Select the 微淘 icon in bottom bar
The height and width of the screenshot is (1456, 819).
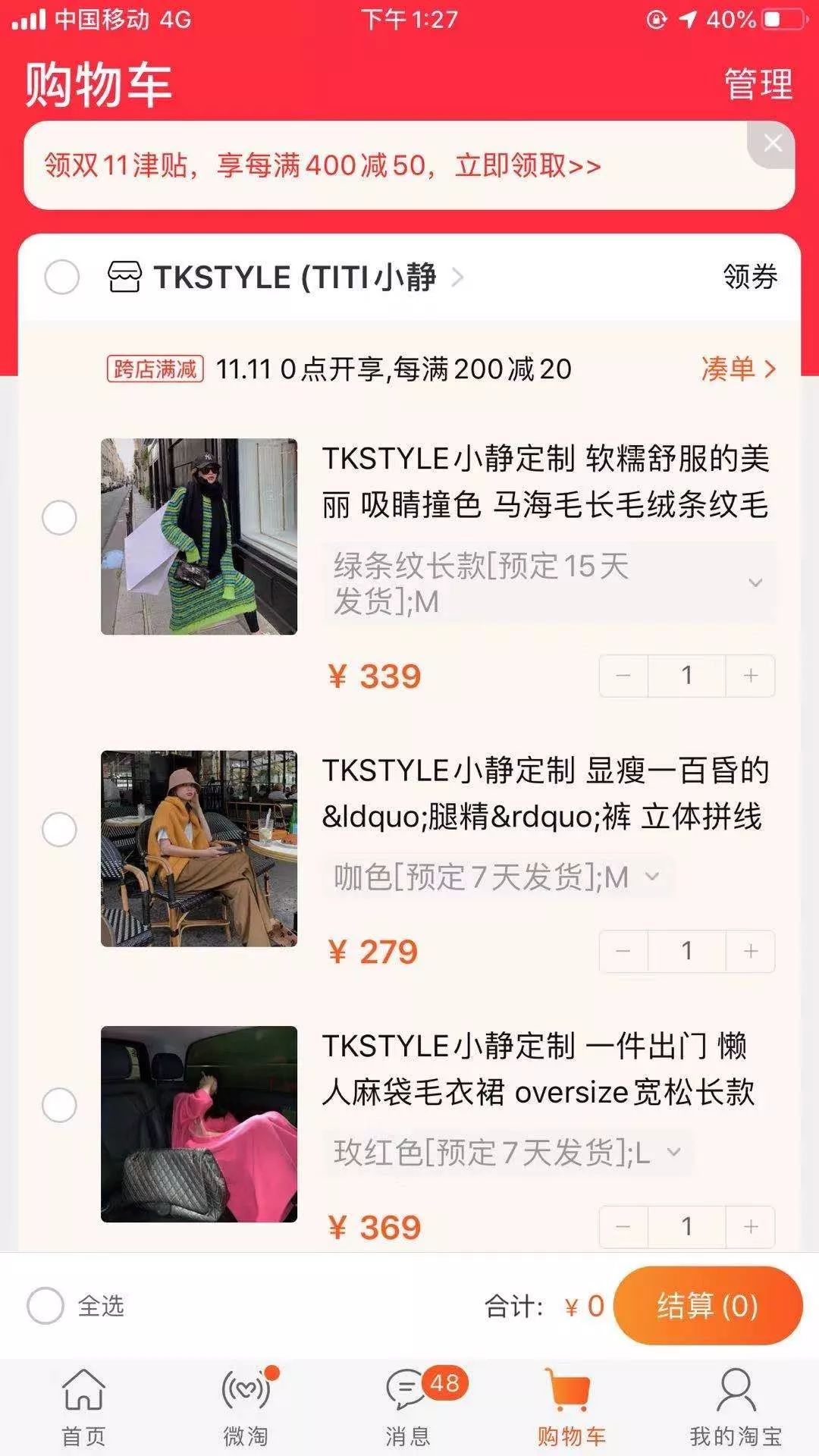[244, 1399]
